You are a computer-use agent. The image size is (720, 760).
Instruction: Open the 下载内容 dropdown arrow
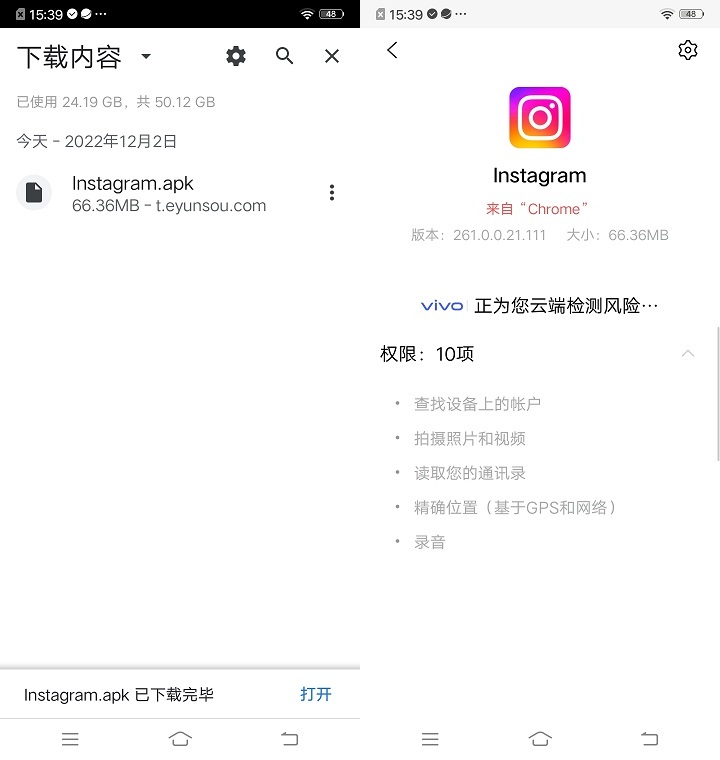pyautogui.click(x=146, y=57)
